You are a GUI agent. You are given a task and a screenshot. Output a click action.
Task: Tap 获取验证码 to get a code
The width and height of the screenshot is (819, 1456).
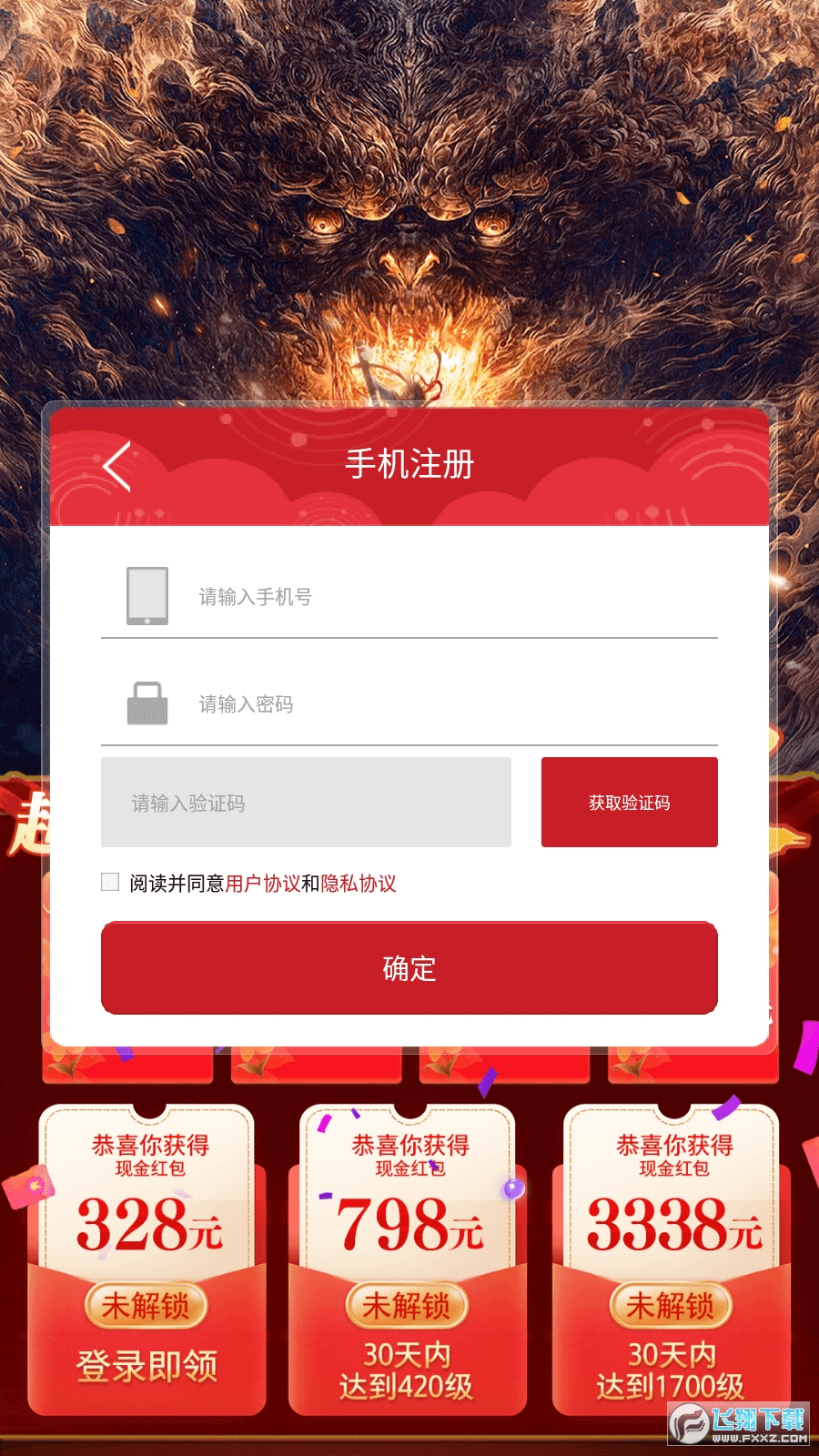(629, 803)
